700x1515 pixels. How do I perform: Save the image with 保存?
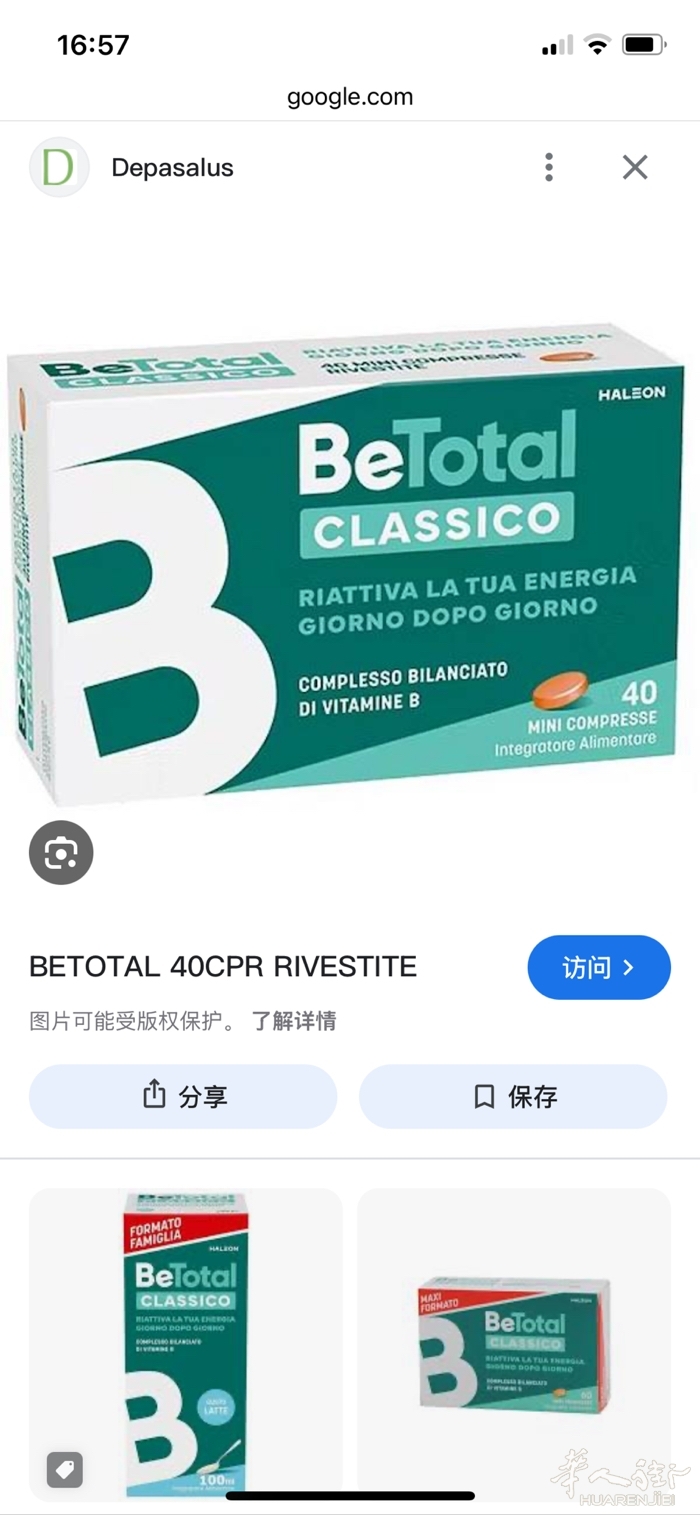click(513, 1096)
